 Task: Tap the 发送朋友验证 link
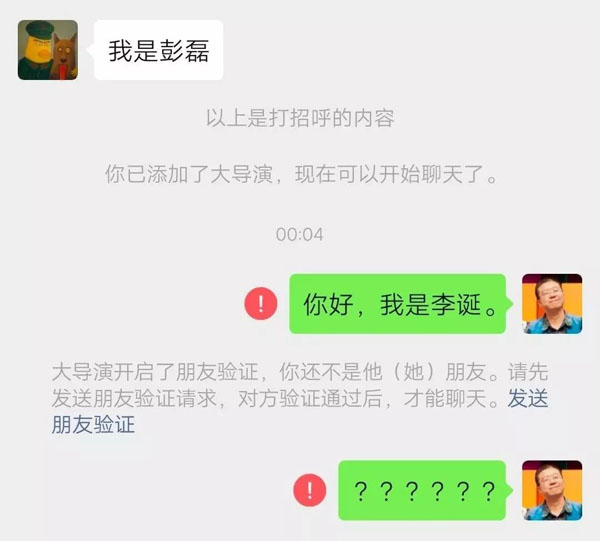(x=93, y=425)
